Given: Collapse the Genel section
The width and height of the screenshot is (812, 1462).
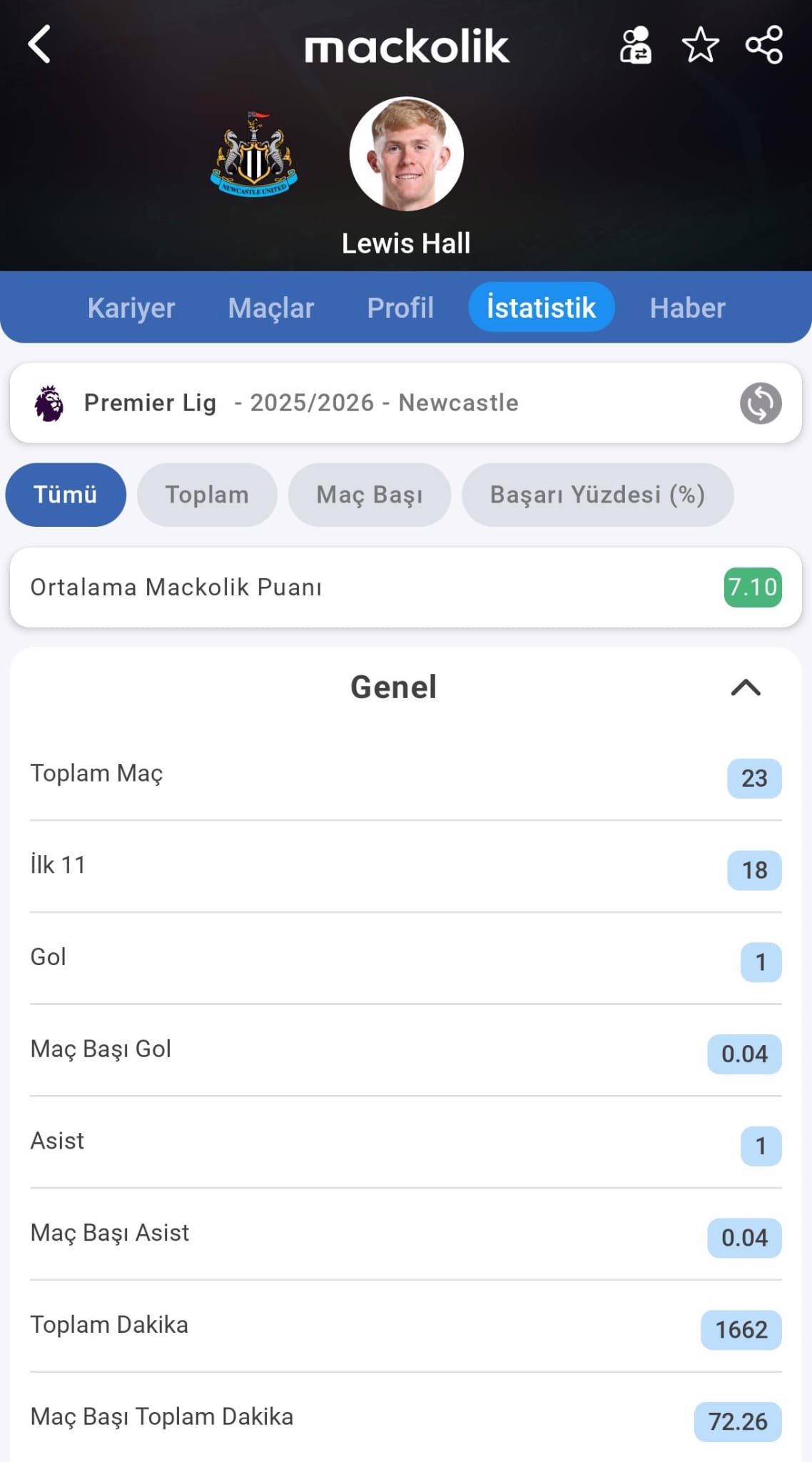Looking at the screenshot, I should click(x=746, y=687).
